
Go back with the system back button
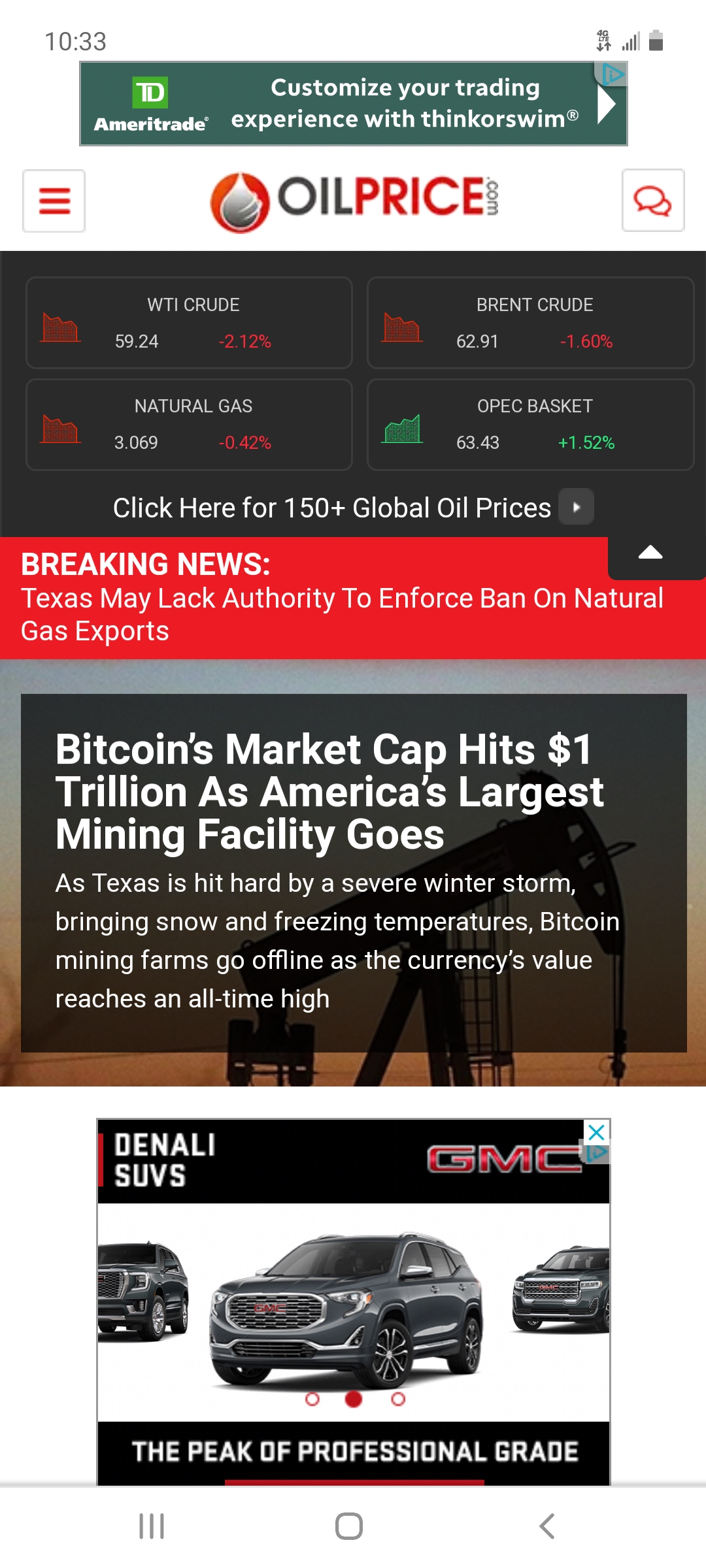coord(546,1526)
